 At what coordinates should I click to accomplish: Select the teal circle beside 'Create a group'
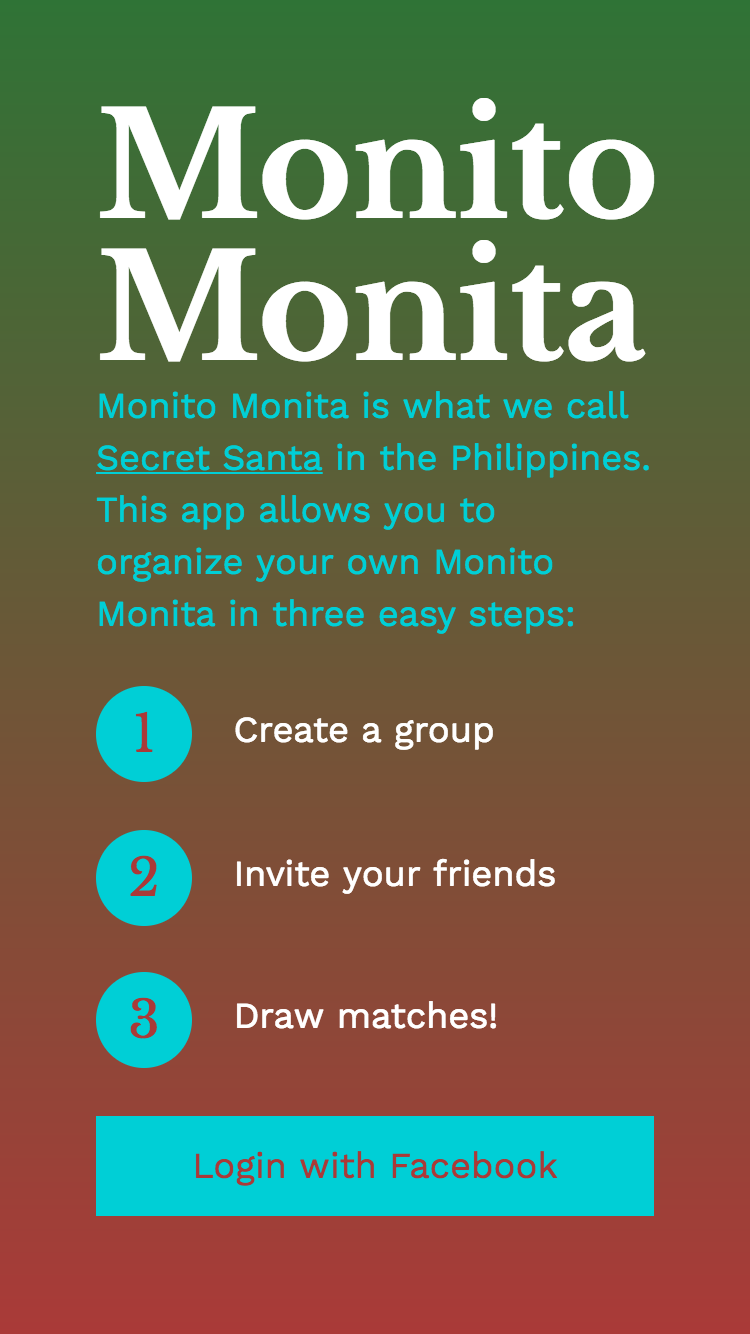coord(143,733)
